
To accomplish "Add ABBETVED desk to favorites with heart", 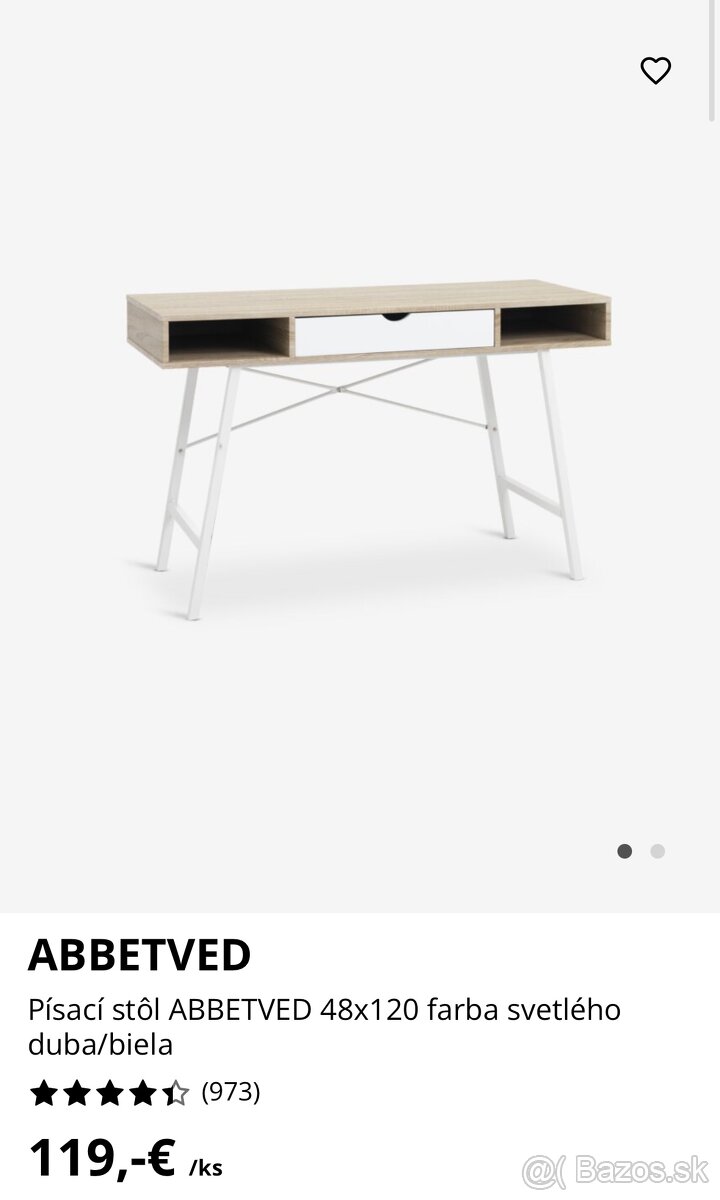I will coord(655,70).
